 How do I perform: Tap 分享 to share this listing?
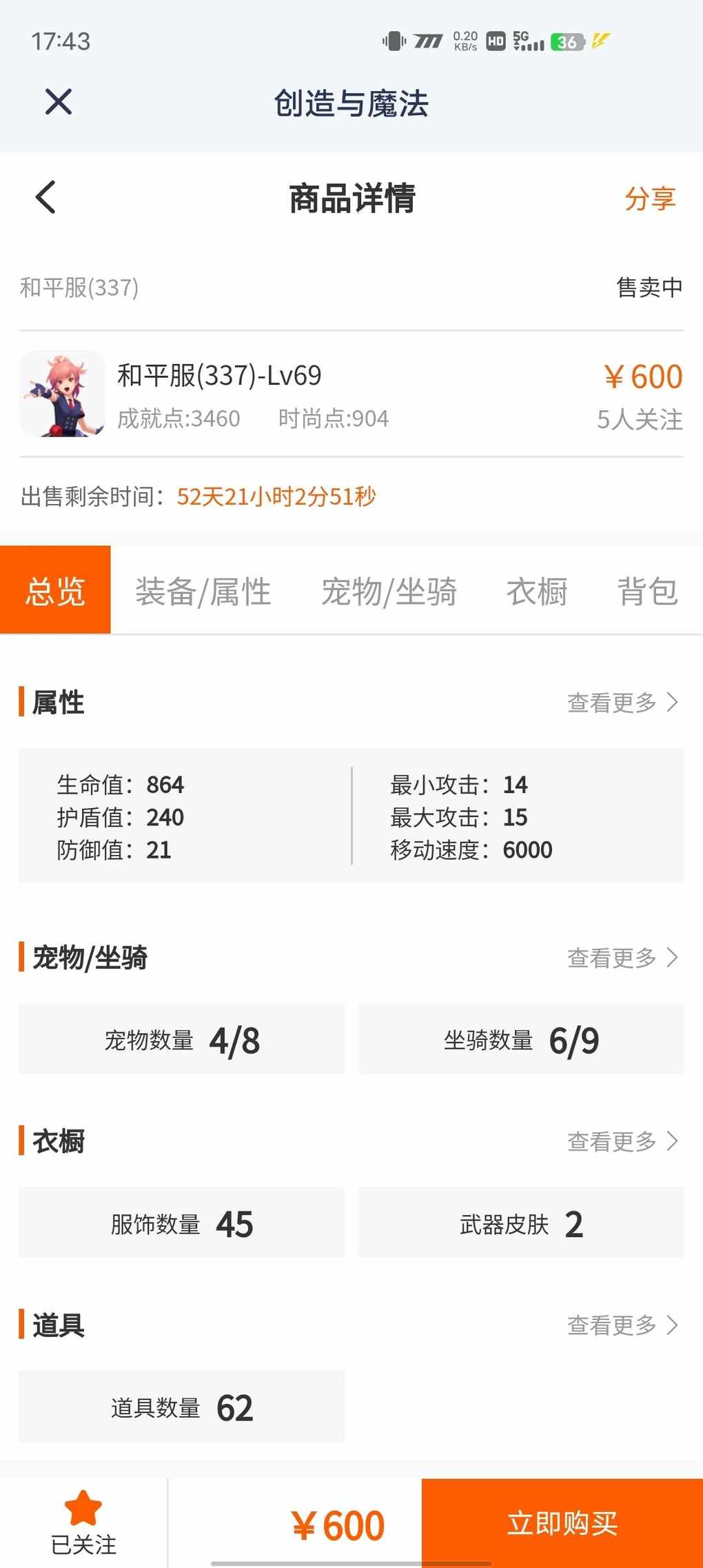coord(650,199)
